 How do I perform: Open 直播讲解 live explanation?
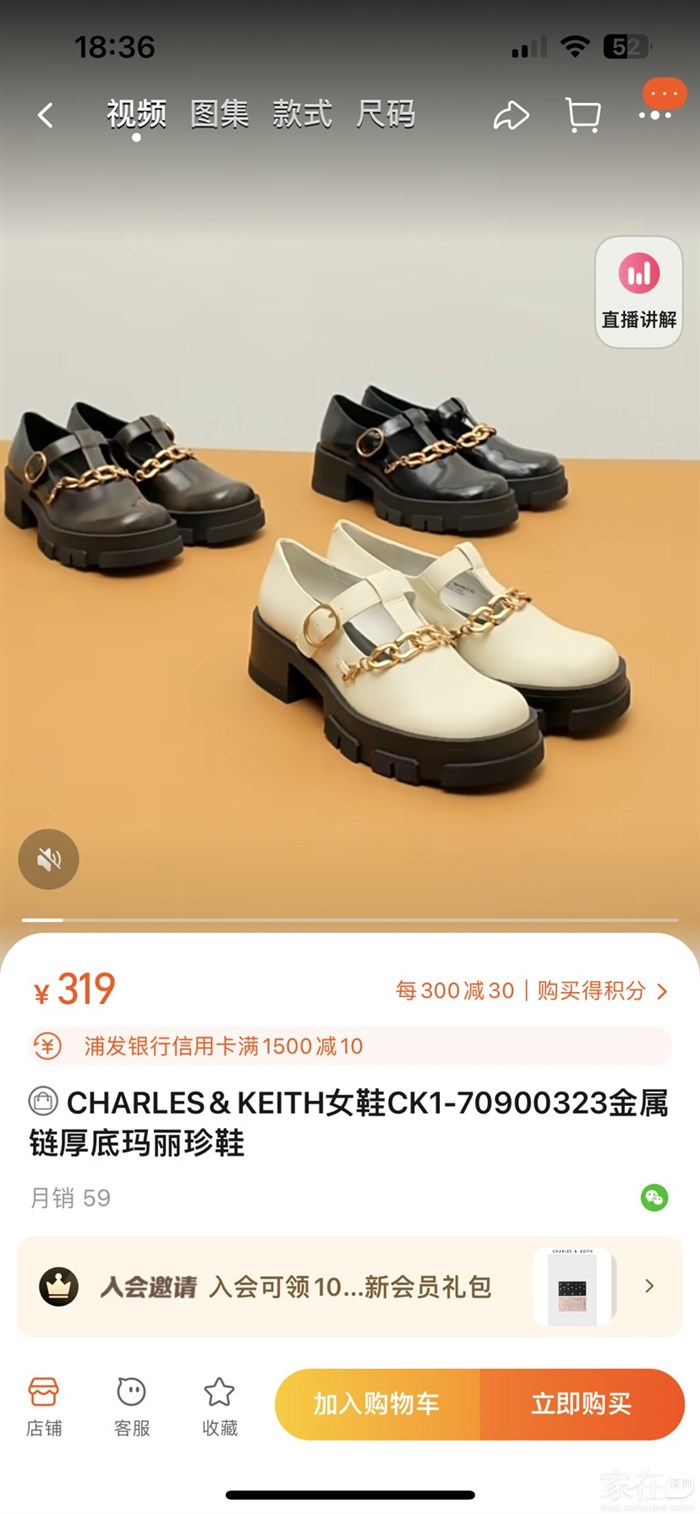639,292
